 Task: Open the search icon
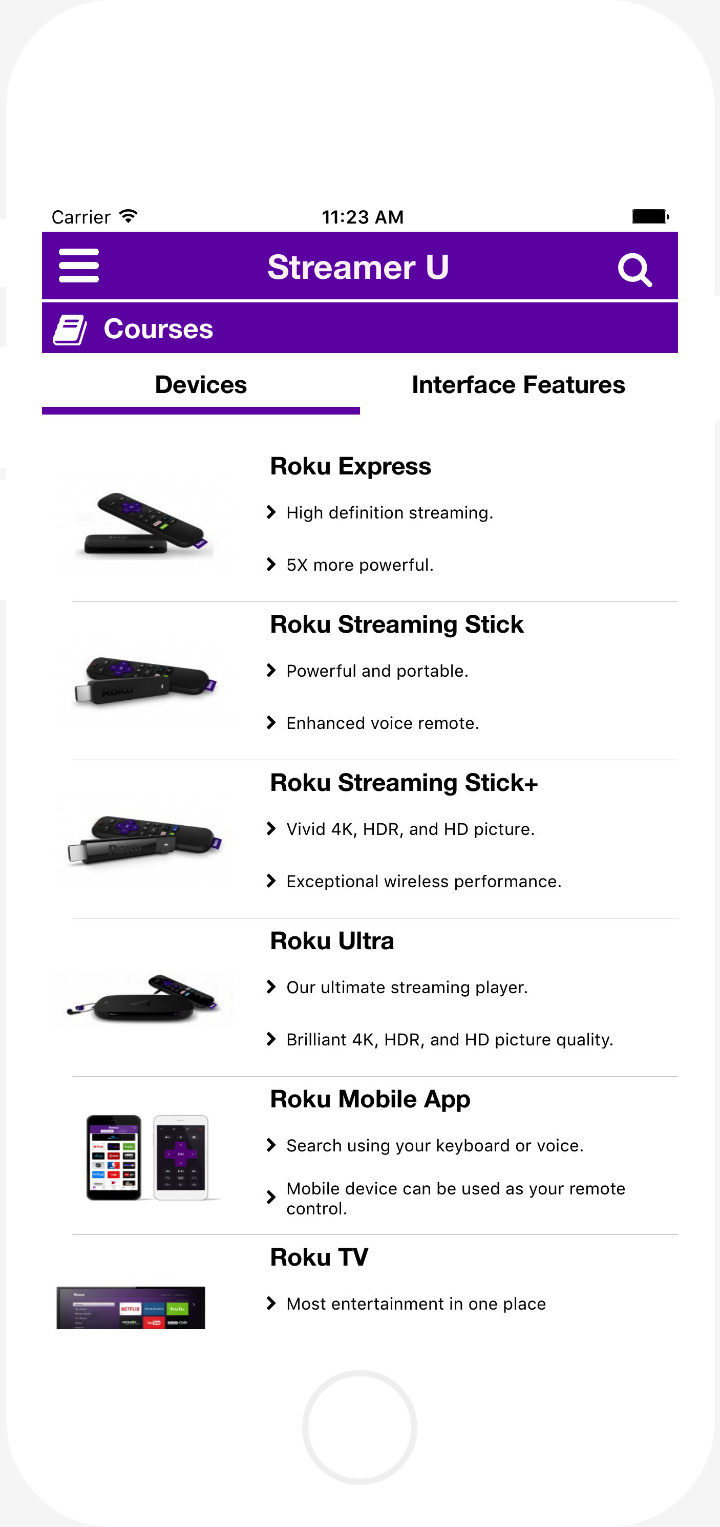coord(634,269)
